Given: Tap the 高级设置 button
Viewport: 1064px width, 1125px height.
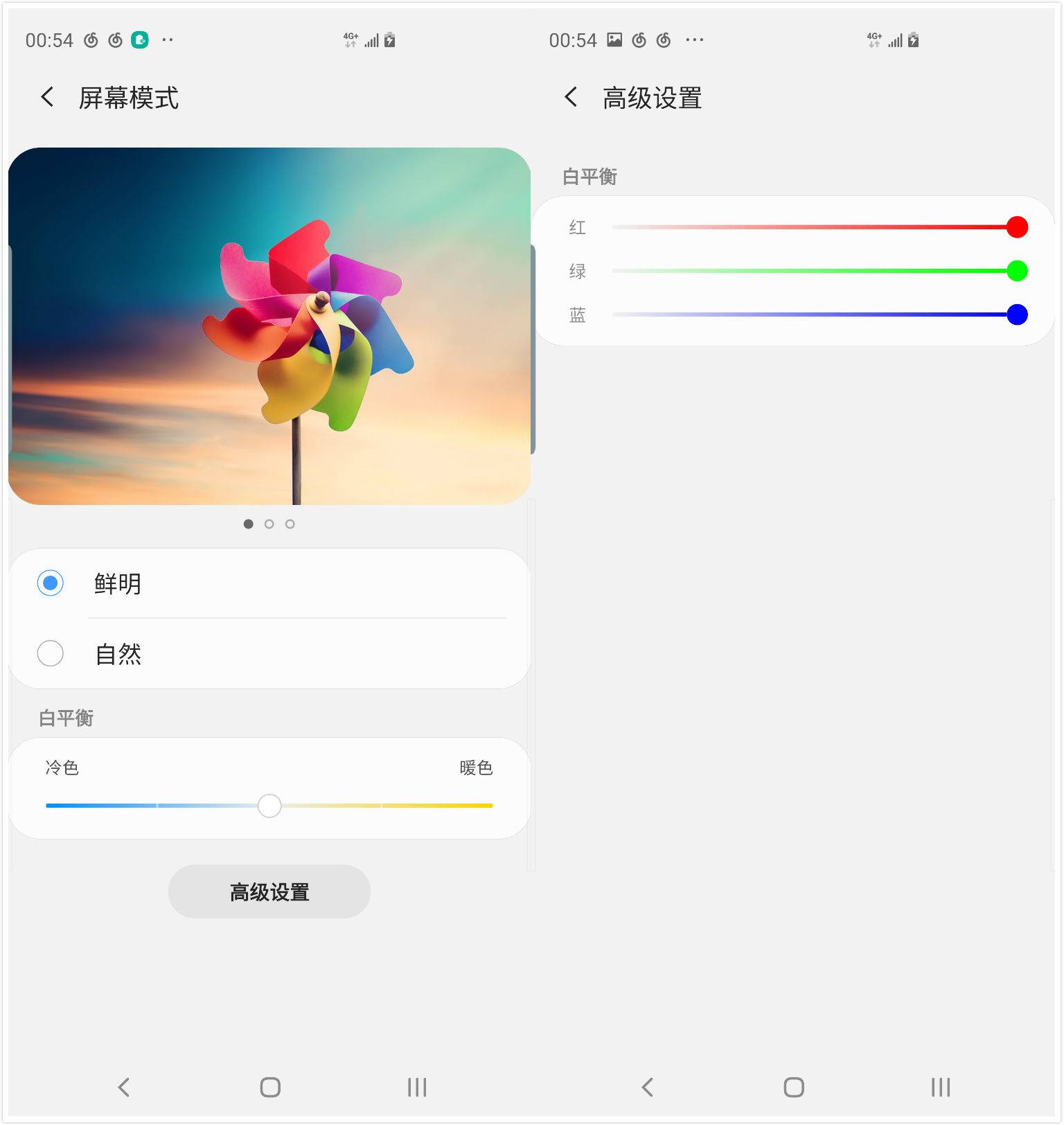Looking at the screenshot, I should (269, 892).
